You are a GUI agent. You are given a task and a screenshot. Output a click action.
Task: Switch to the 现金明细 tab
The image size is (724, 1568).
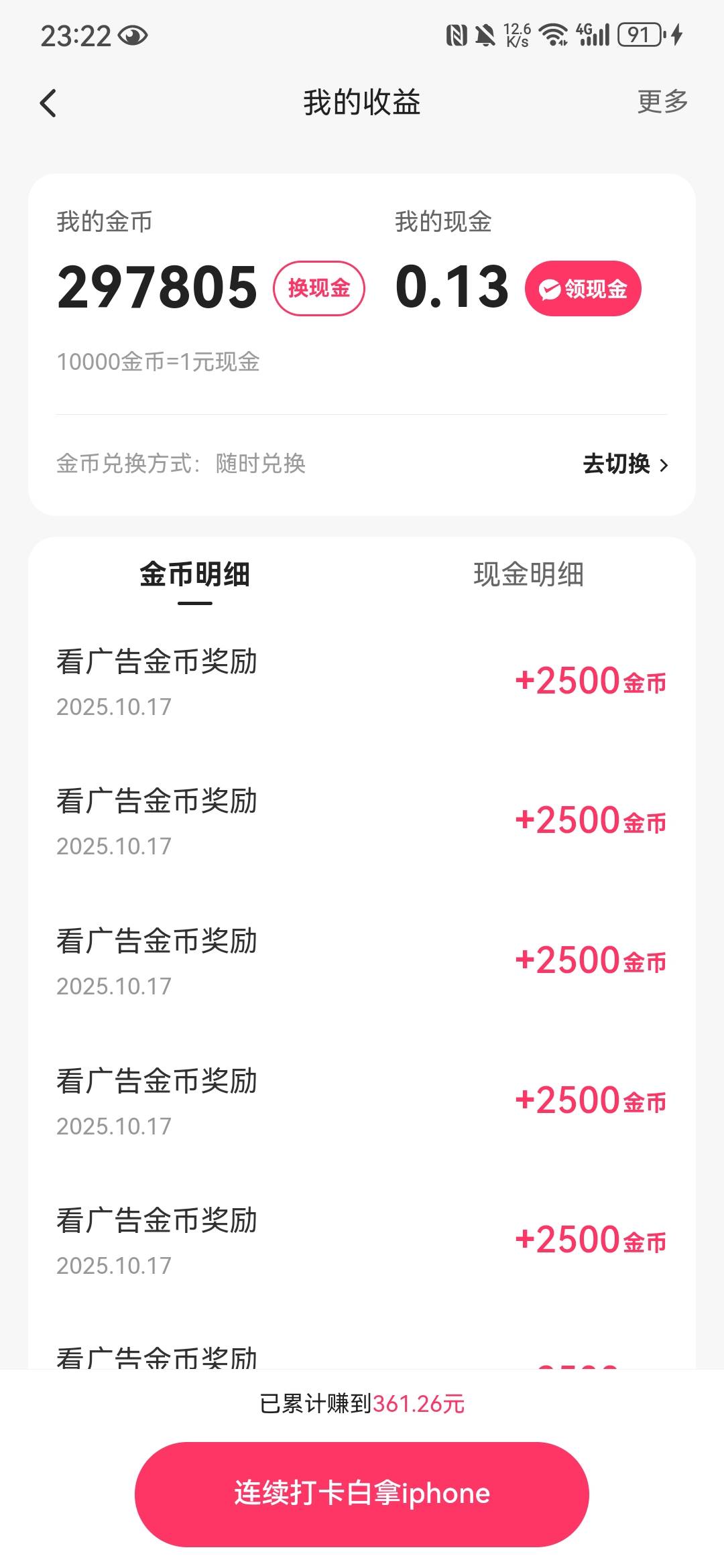click(528, 575)
